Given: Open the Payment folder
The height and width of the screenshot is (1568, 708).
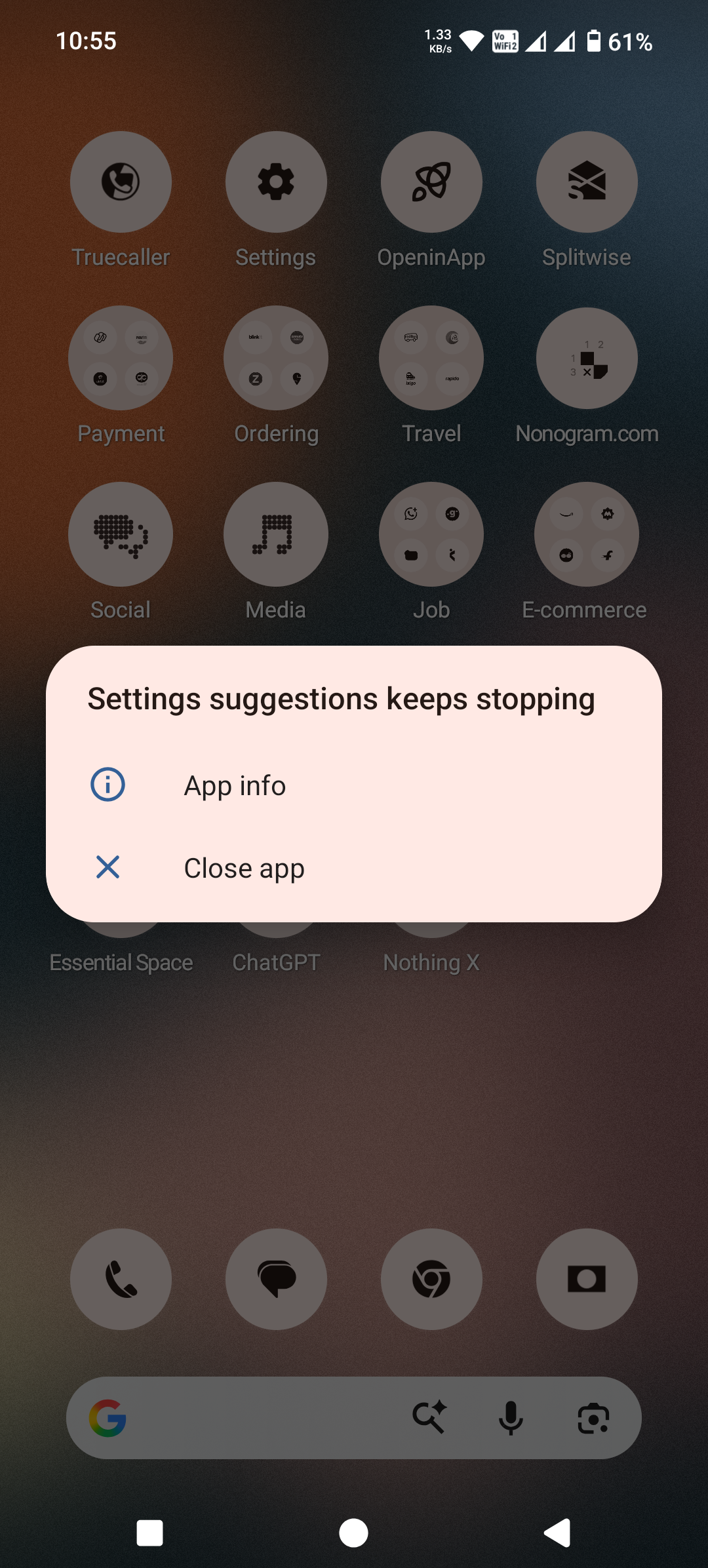Looking at the screenshot, I should click(121, 358).
